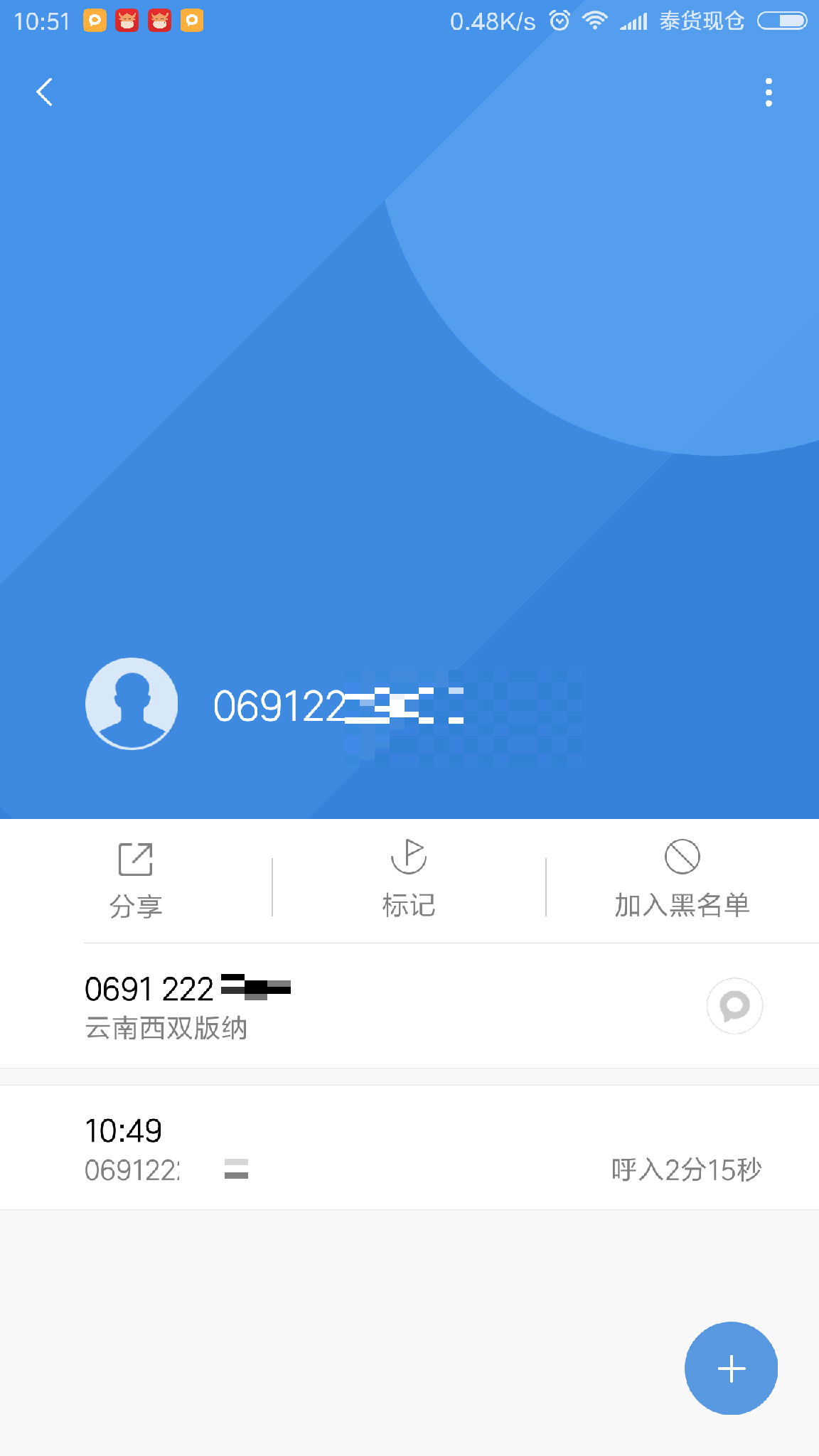Tap the 分享 share button
The image size is (819, 1456).
(136, 880)
